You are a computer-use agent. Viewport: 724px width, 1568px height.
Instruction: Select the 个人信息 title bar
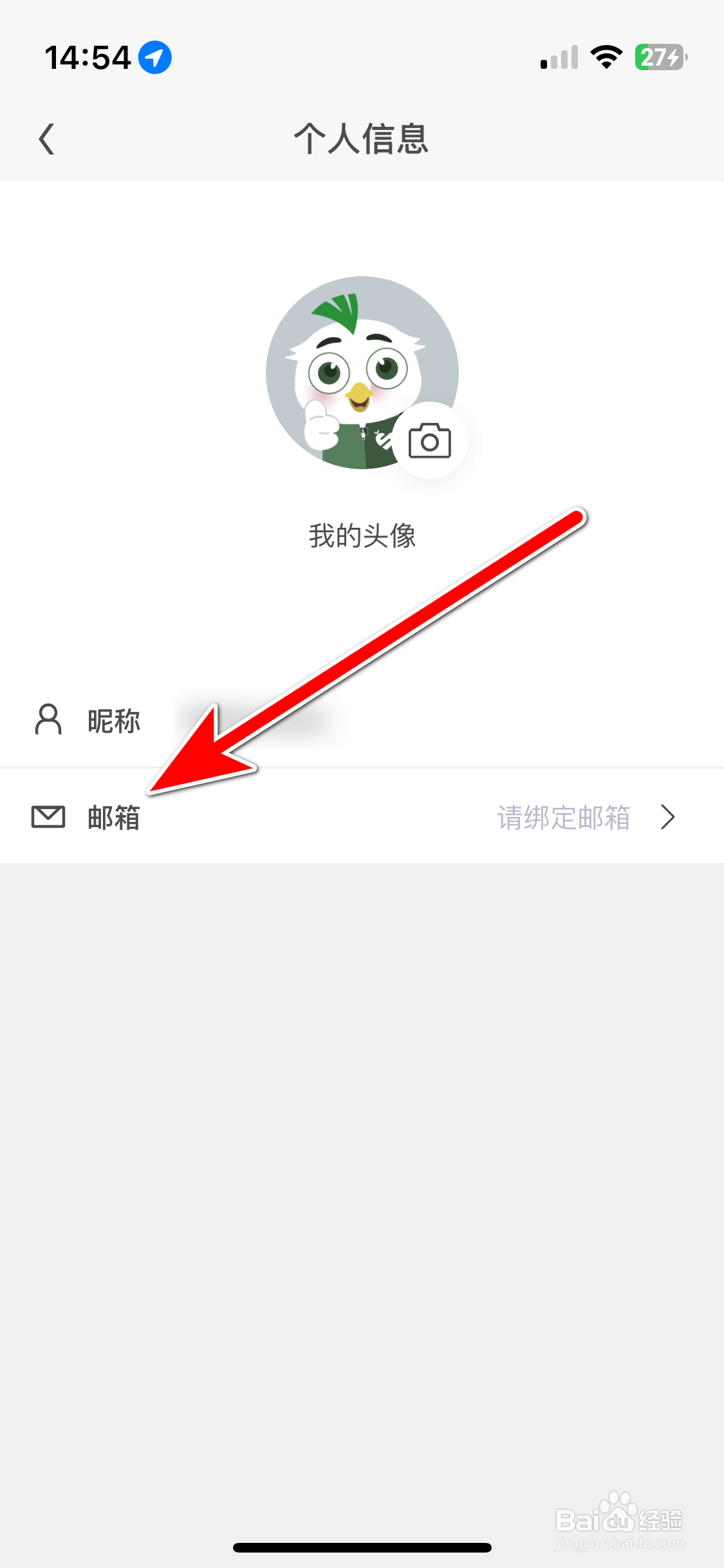click(x=362, y=139)
